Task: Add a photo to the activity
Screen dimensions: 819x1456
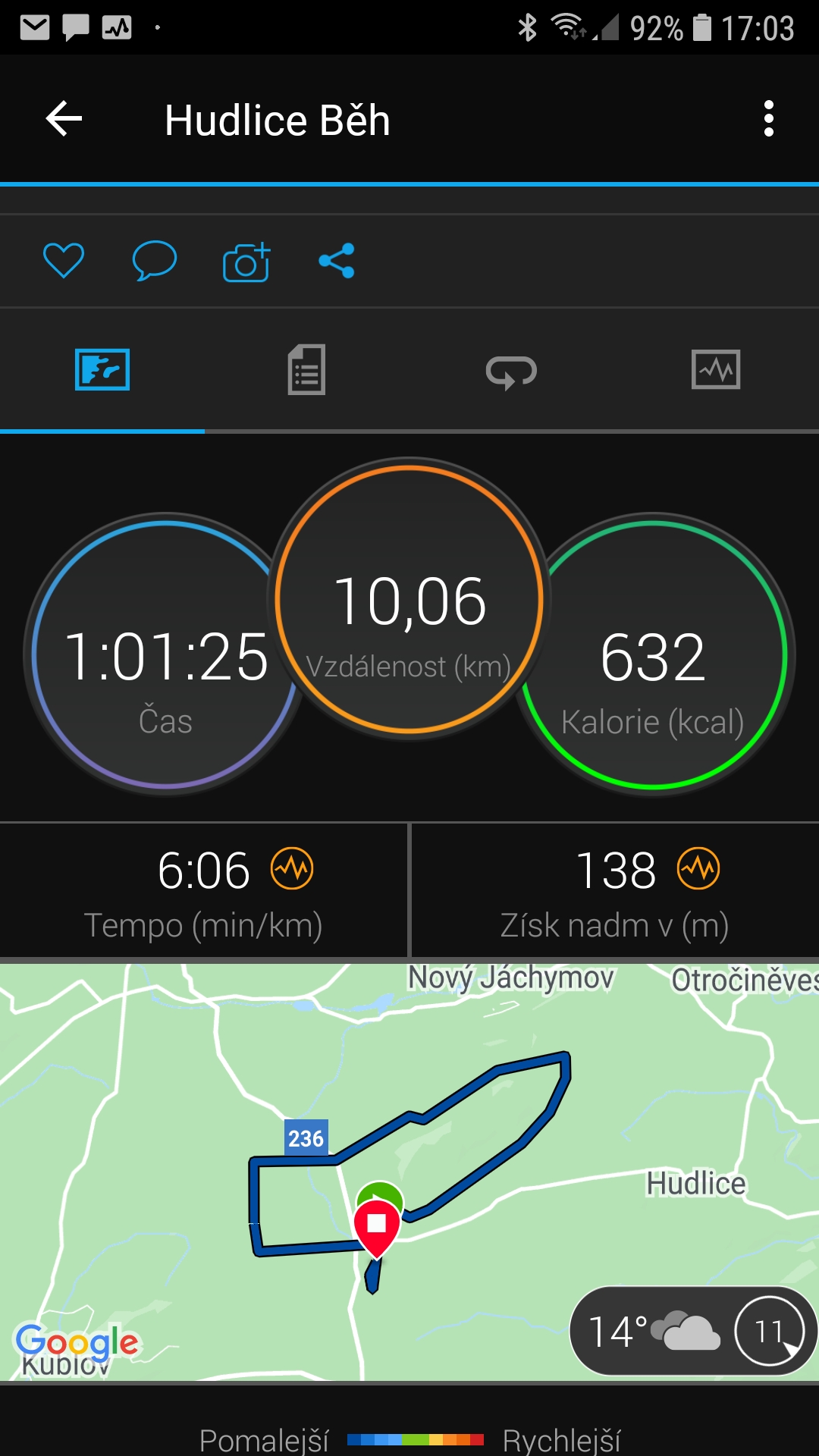Action: pos(246,262)
